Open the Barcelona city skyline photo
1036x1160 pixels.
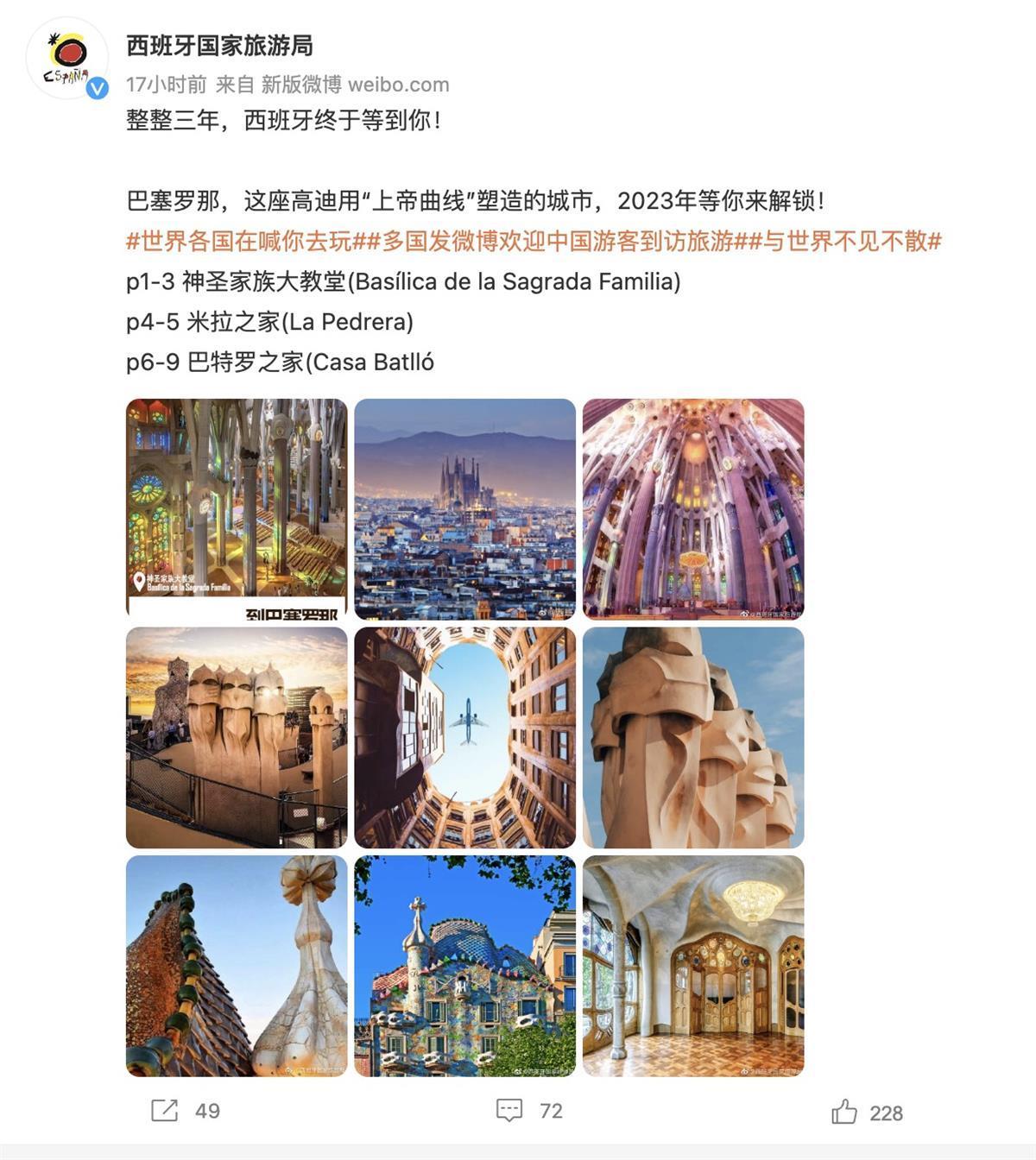coord(464,508)
